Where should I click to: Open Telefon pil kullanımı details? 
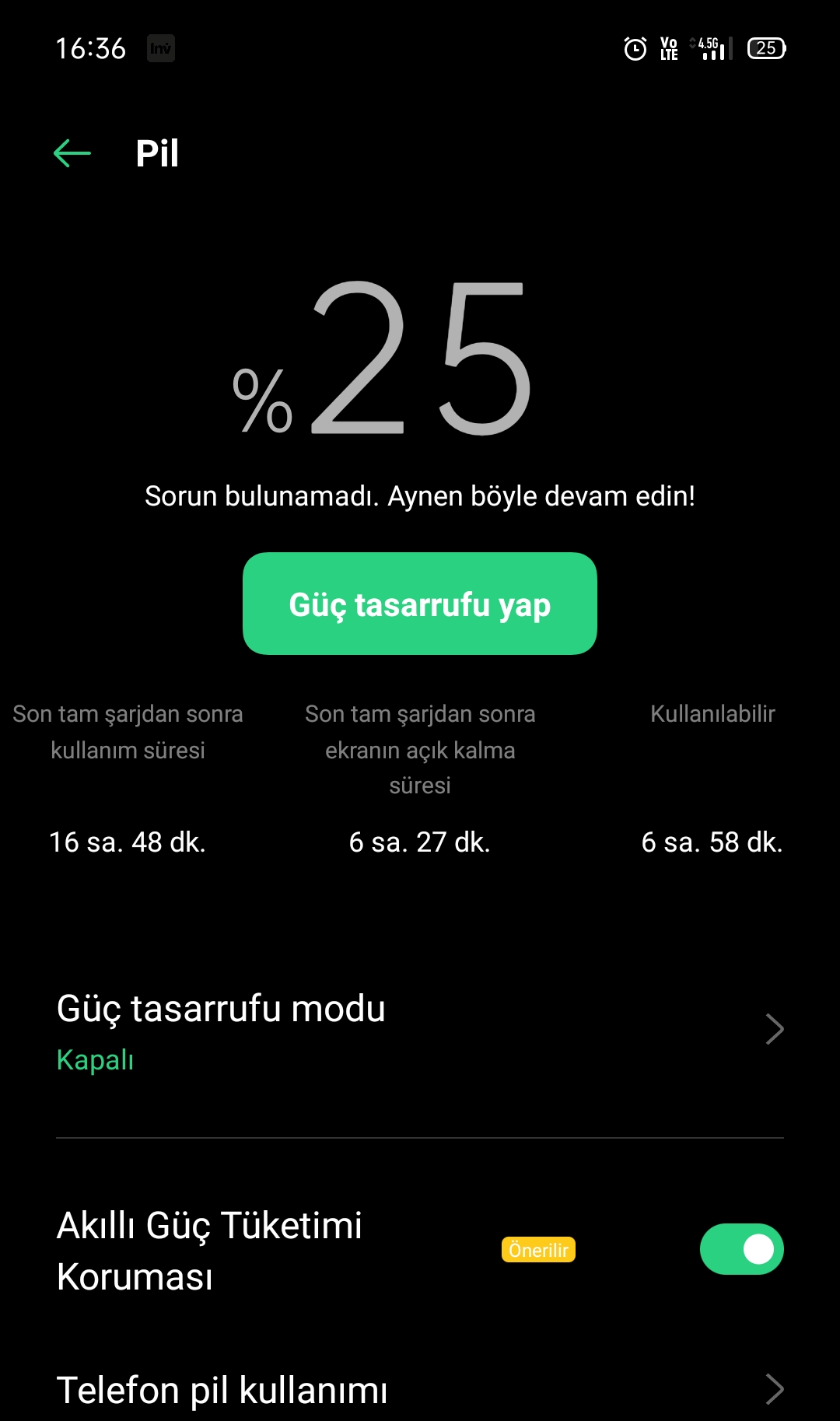point(419,1389)
